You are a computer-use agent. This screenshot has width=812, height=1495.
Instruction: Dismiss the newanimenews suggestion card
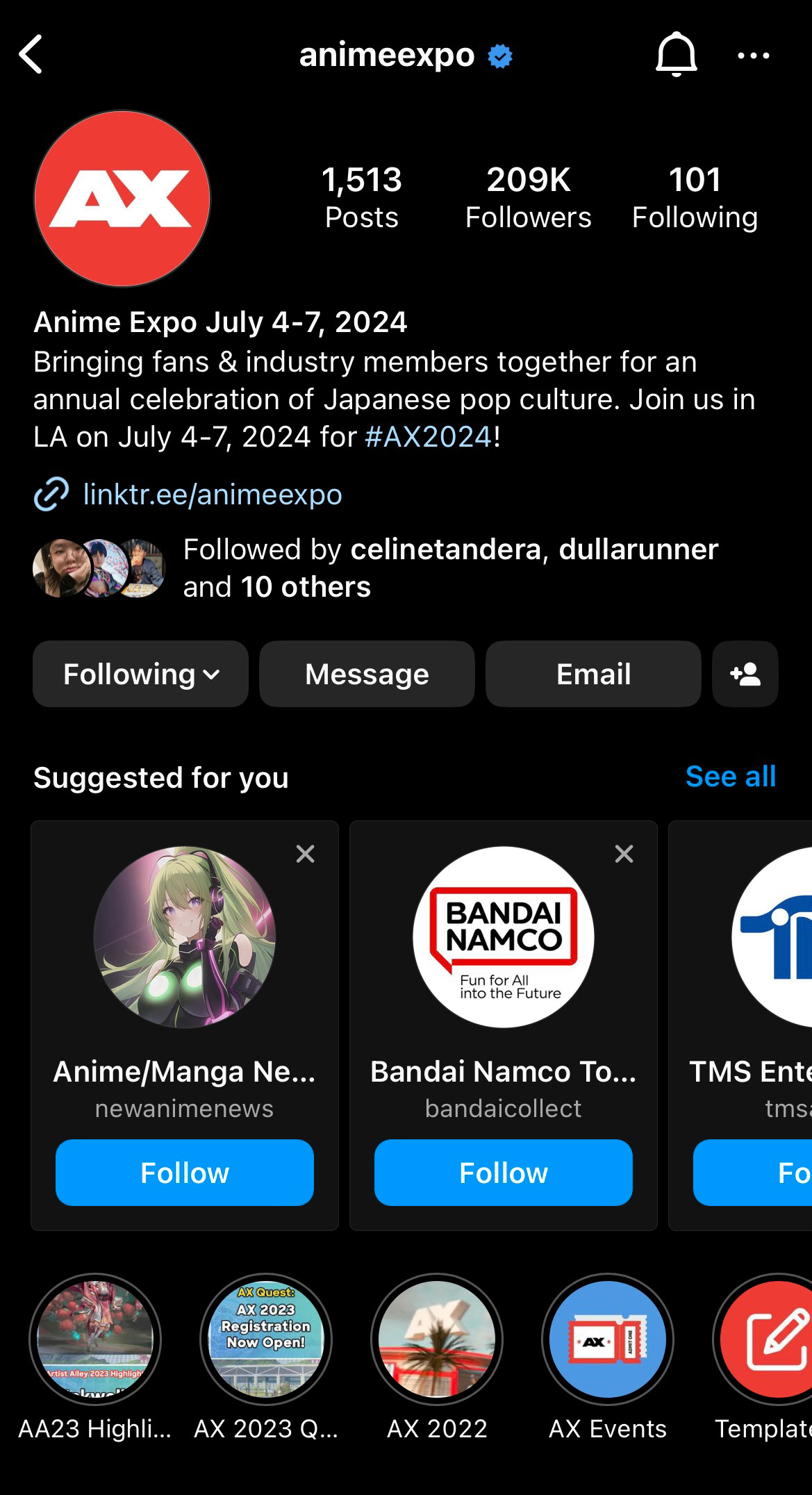306,854
